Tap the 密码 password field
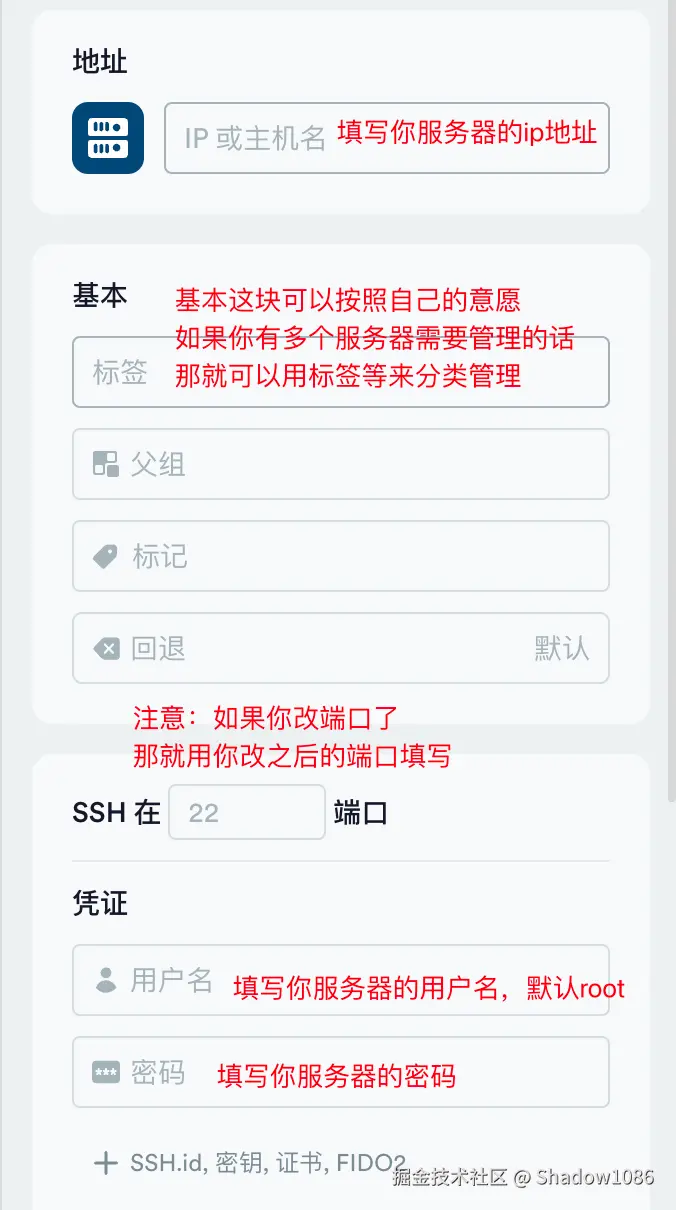The width and height of the screenshot is (676, 1210). click(x=340, y=1072)
